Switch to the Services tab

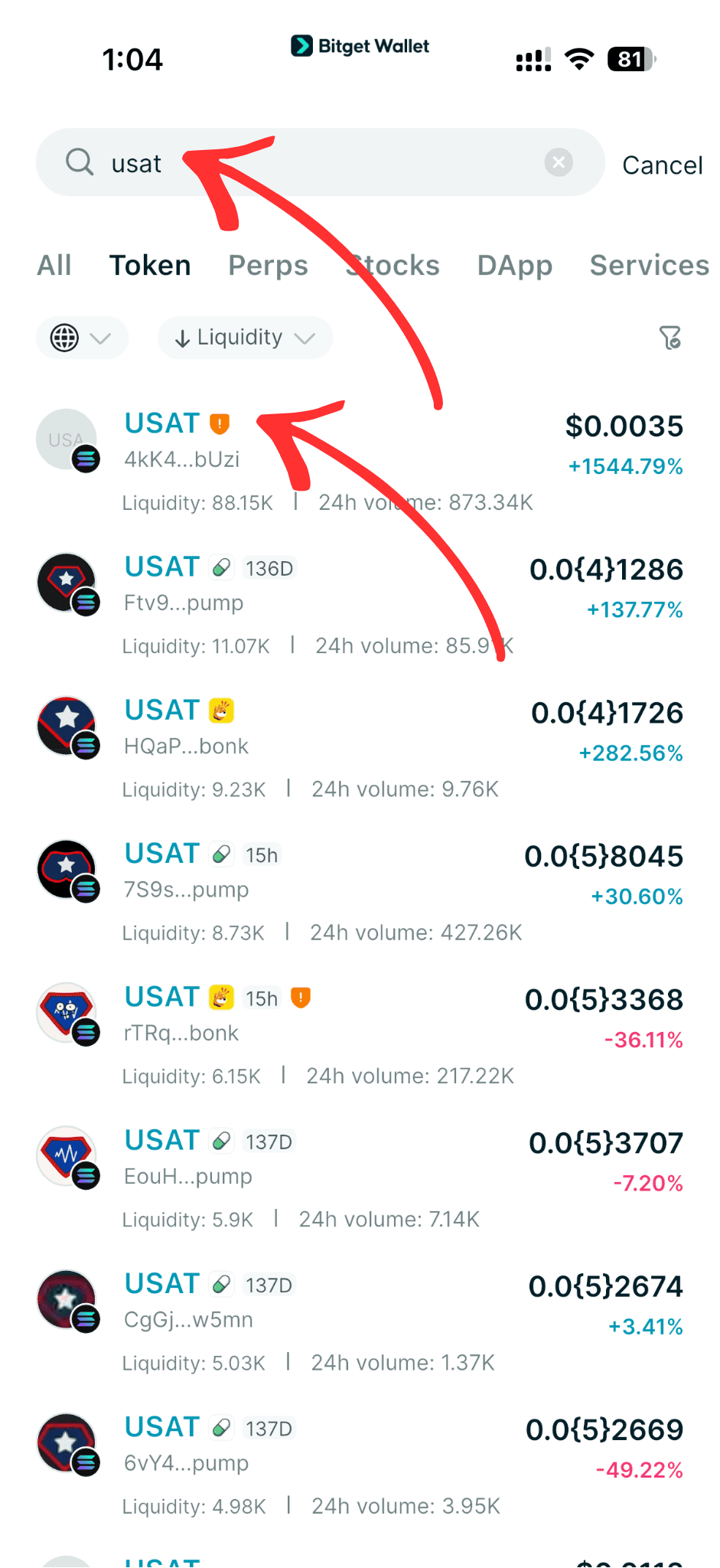click(649, 266)
